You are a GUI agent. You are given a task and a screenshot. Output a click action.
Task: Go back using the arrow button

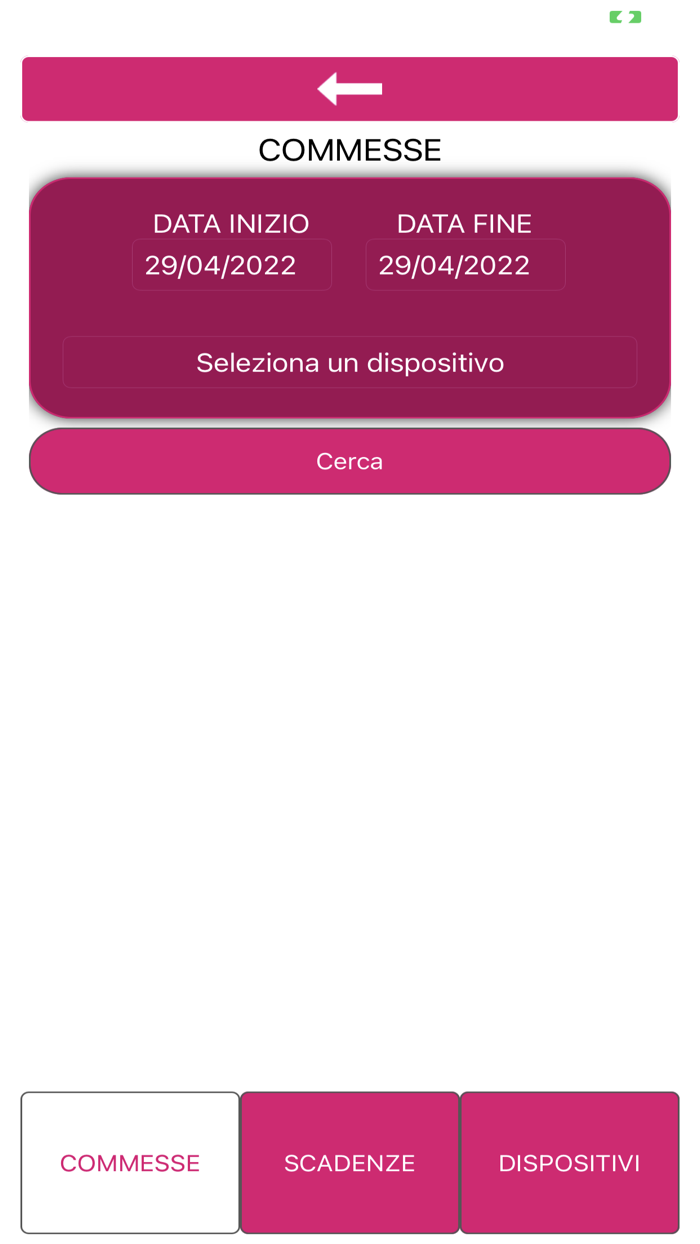click(x=350, y=89)
